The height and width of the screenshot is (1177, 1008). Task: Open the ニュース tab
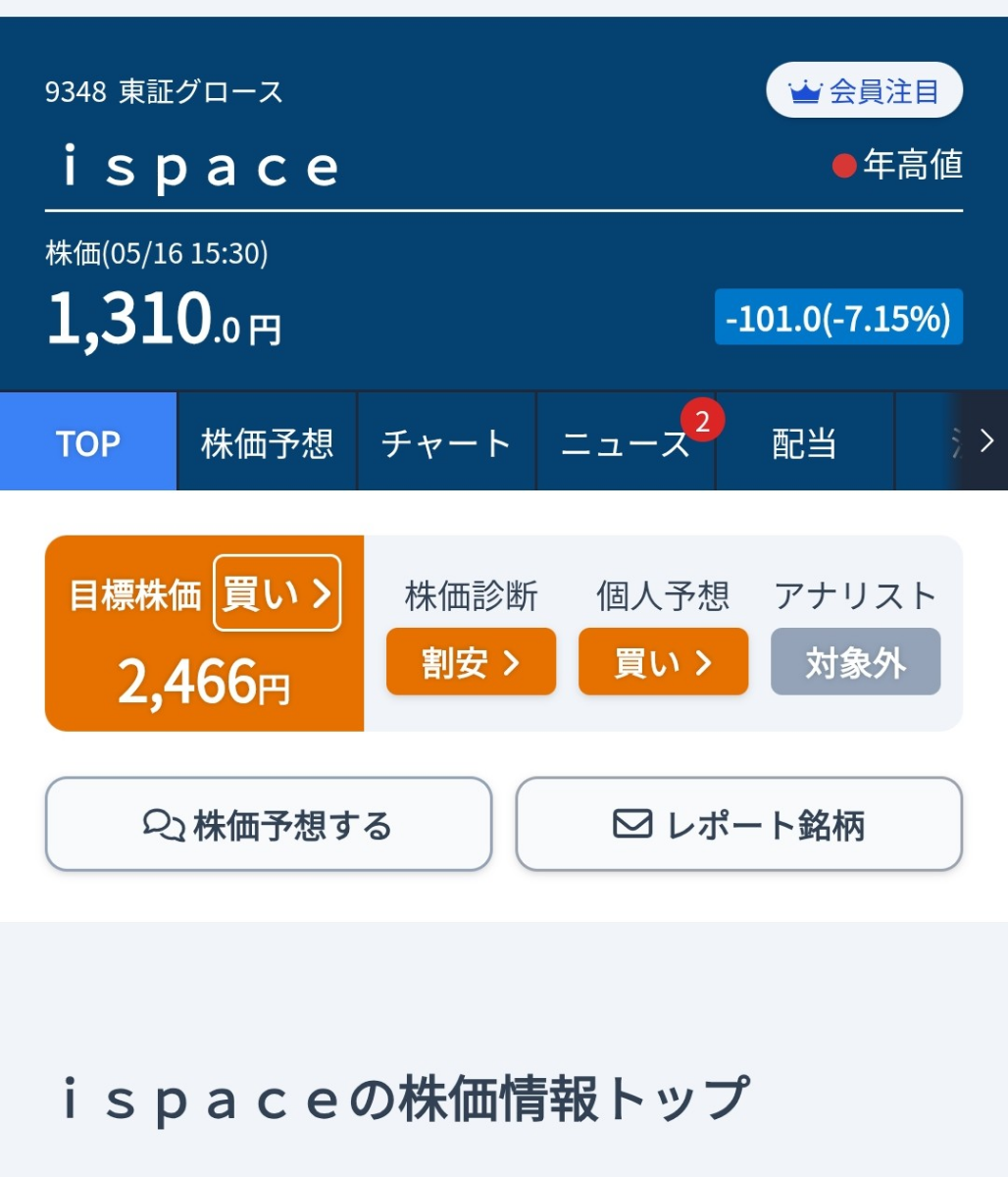coord(624,443)
